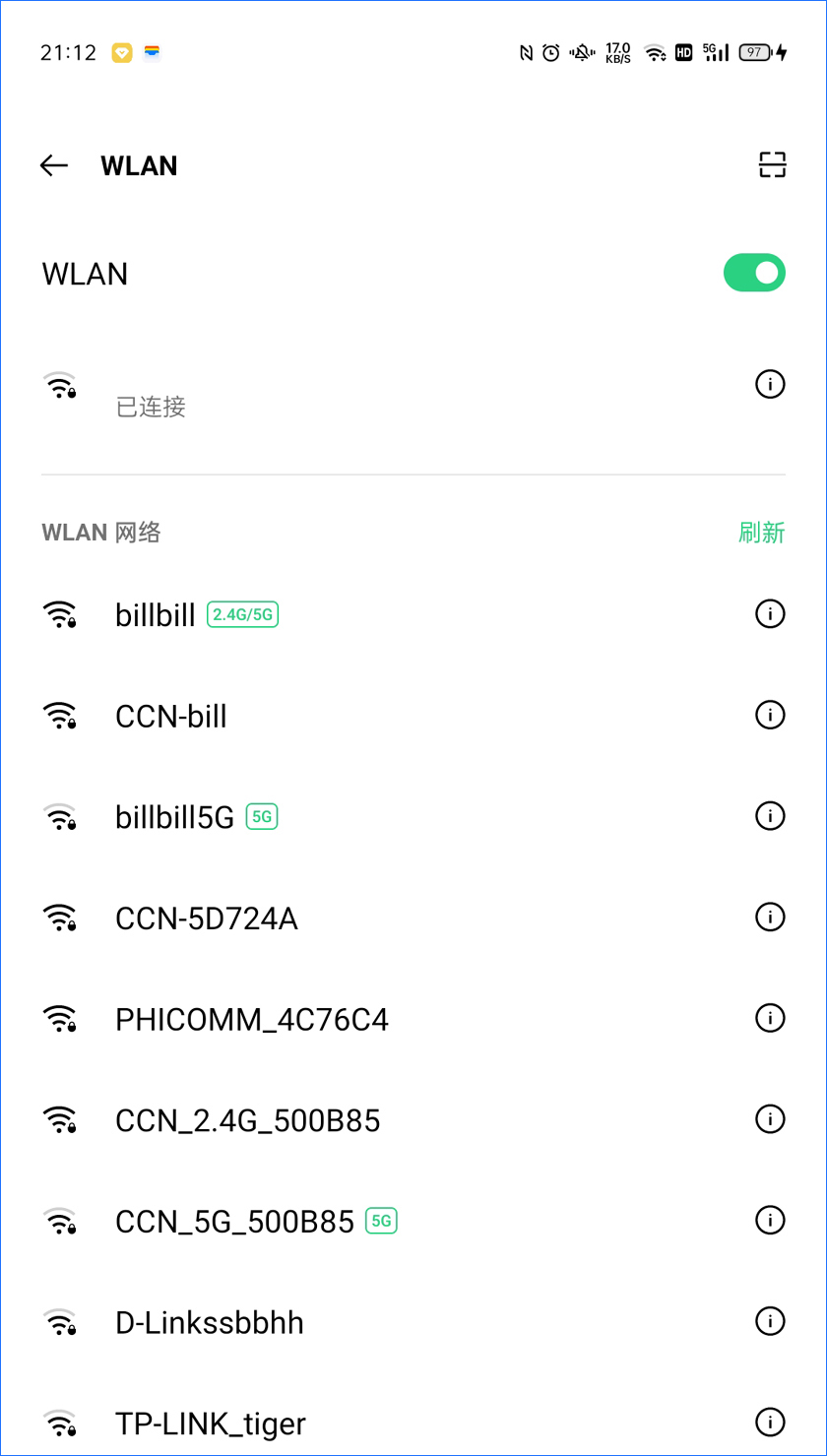Tap the QR code scanner icon
The image size is (827, 1456).
point(771,165)
